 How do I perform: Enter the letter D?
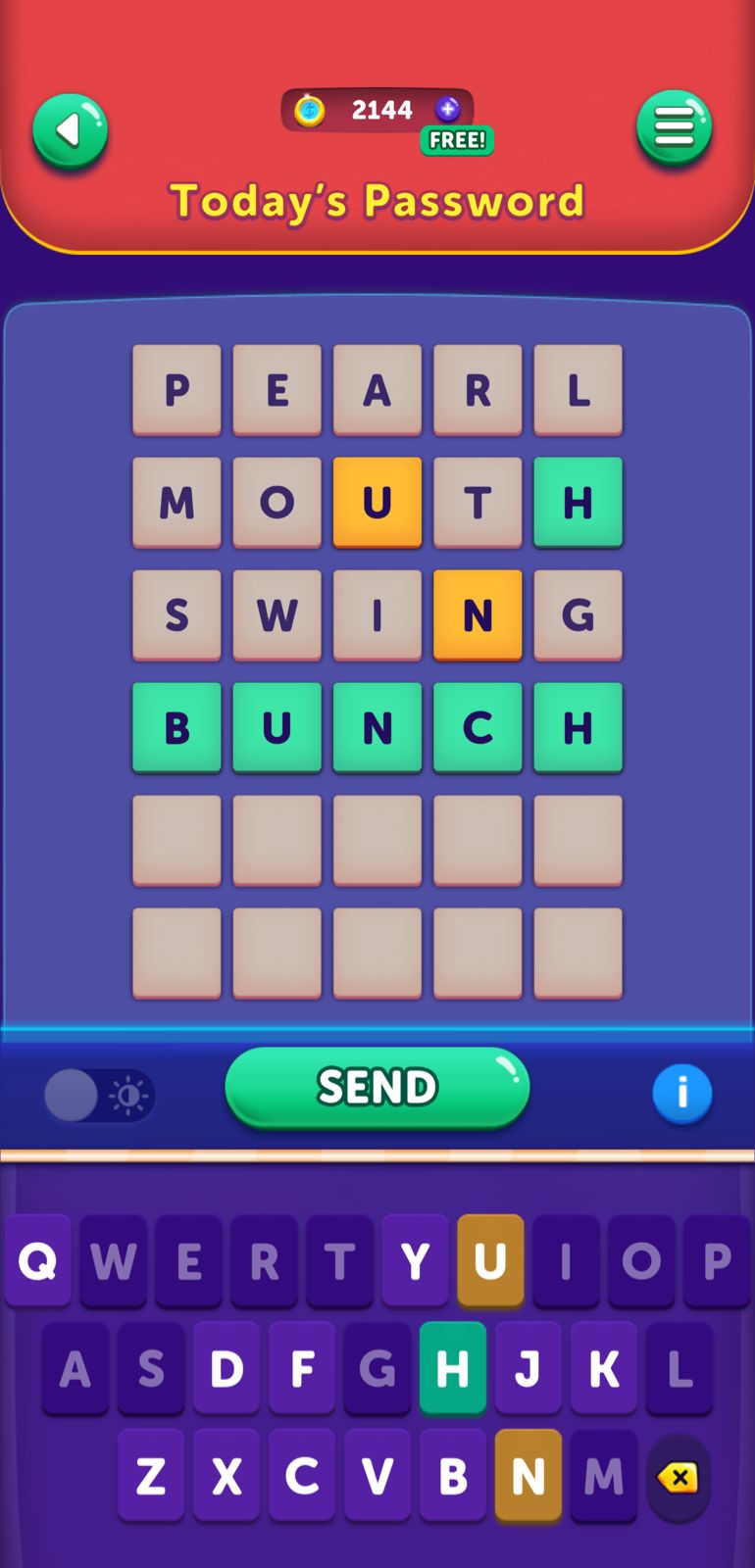pos(226,1368)
